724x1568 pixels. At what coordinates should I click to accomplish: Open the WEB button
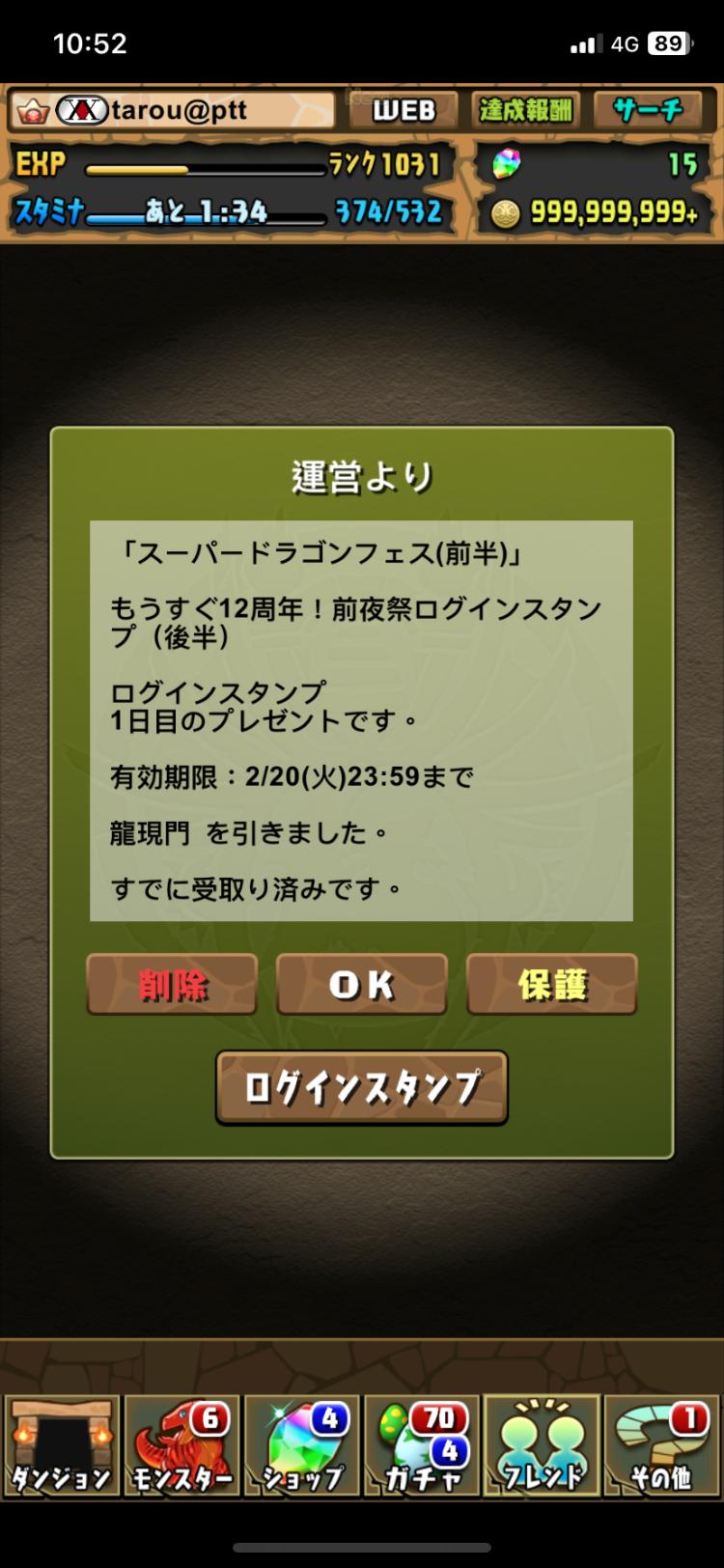point(404,110)
